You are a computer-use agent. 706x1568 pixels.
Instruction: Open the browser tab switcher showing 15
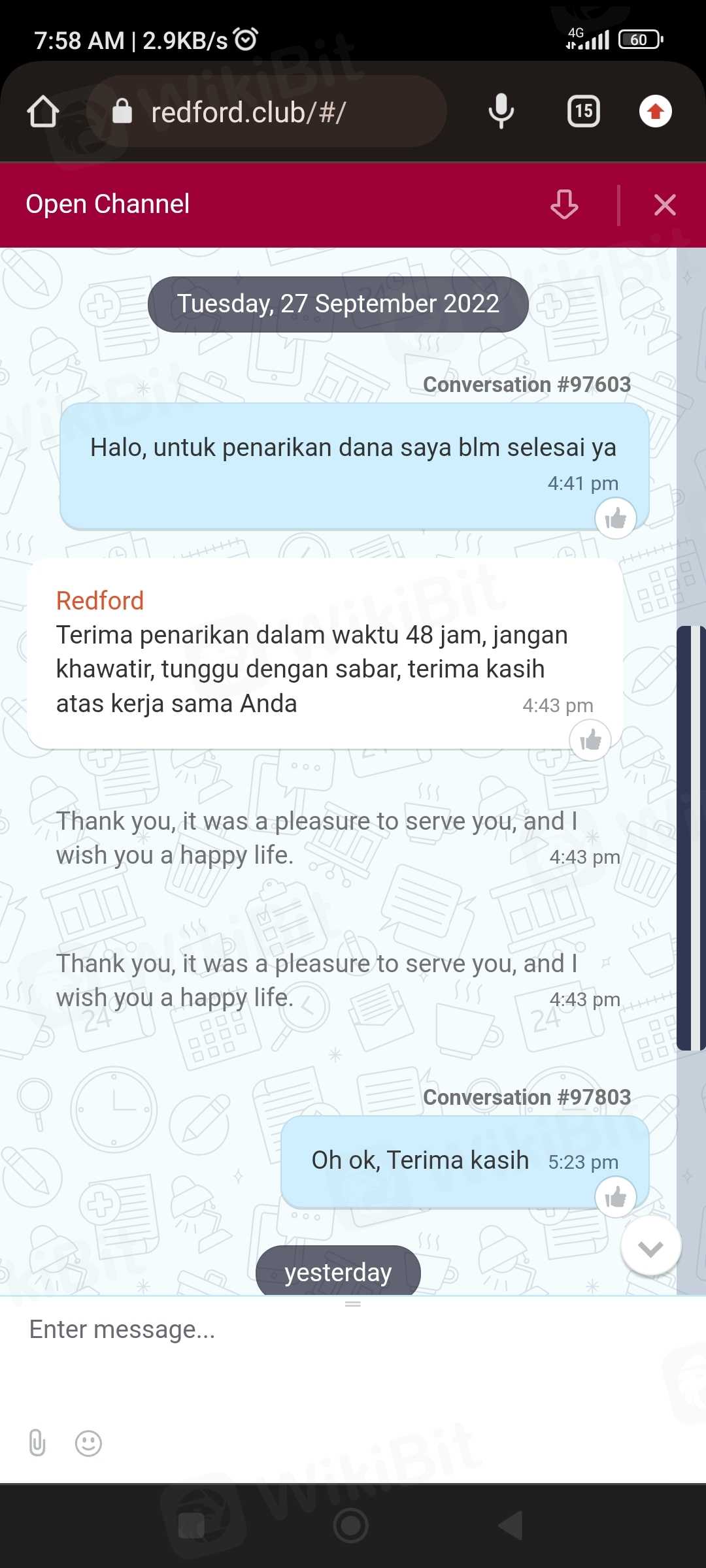[x=584, y=112]
